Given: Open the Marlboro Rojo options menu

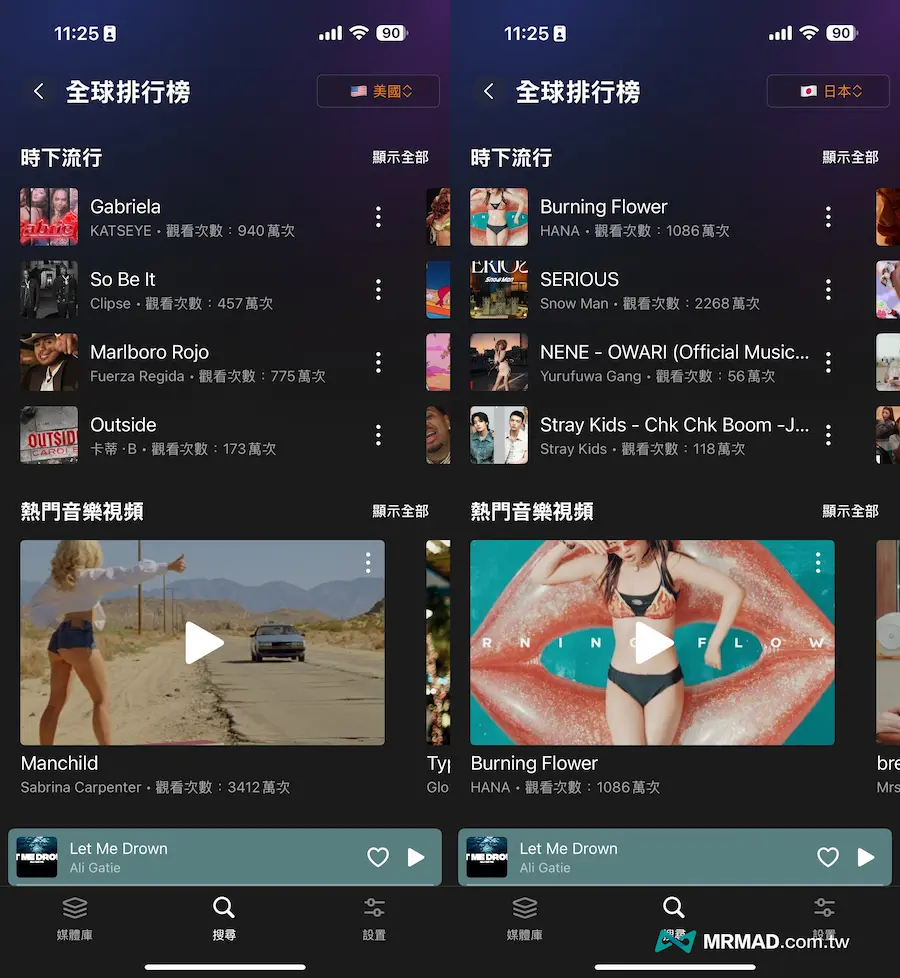Looking at the screenshot, I should pyautogui.click(x=378, y=362).
